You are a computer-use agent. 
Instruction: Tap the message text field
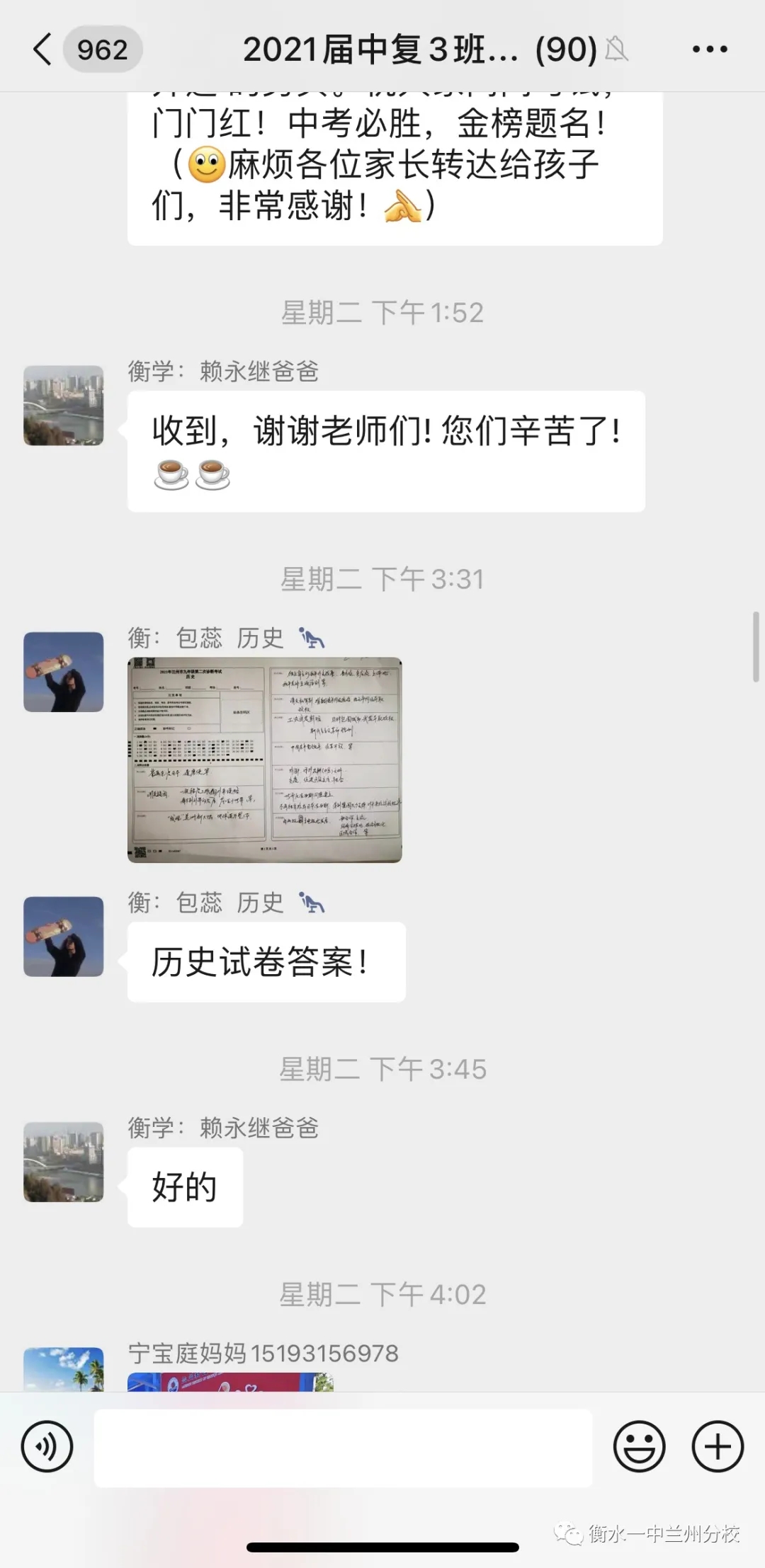343,1448
